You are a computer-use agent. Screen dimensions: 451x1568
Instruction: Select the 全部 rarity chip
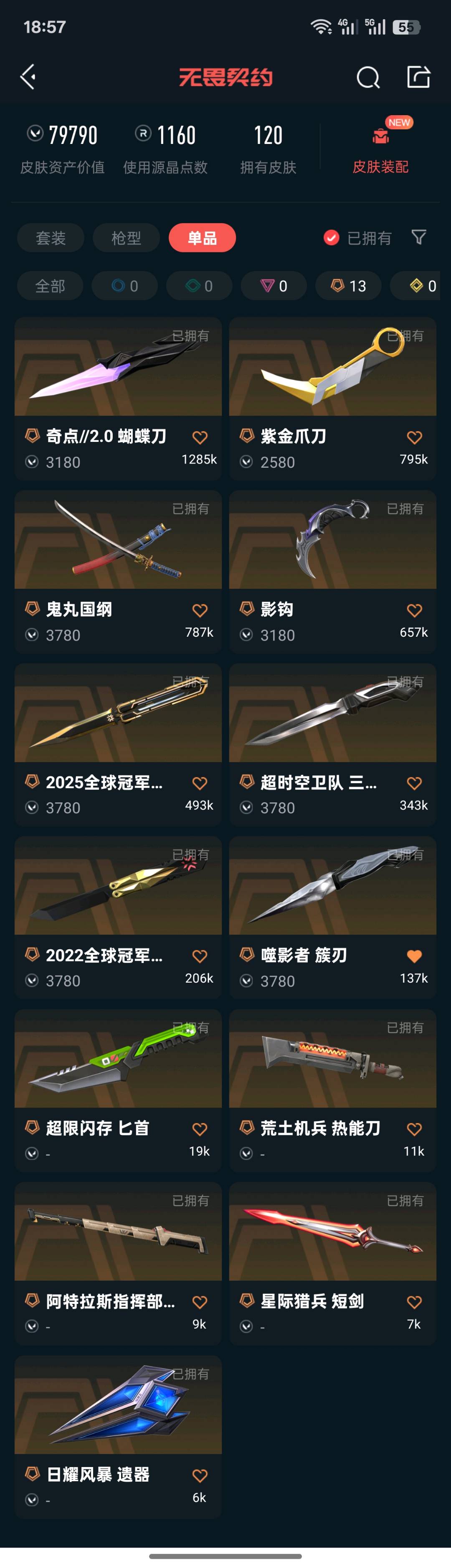(x=50, y=286)
